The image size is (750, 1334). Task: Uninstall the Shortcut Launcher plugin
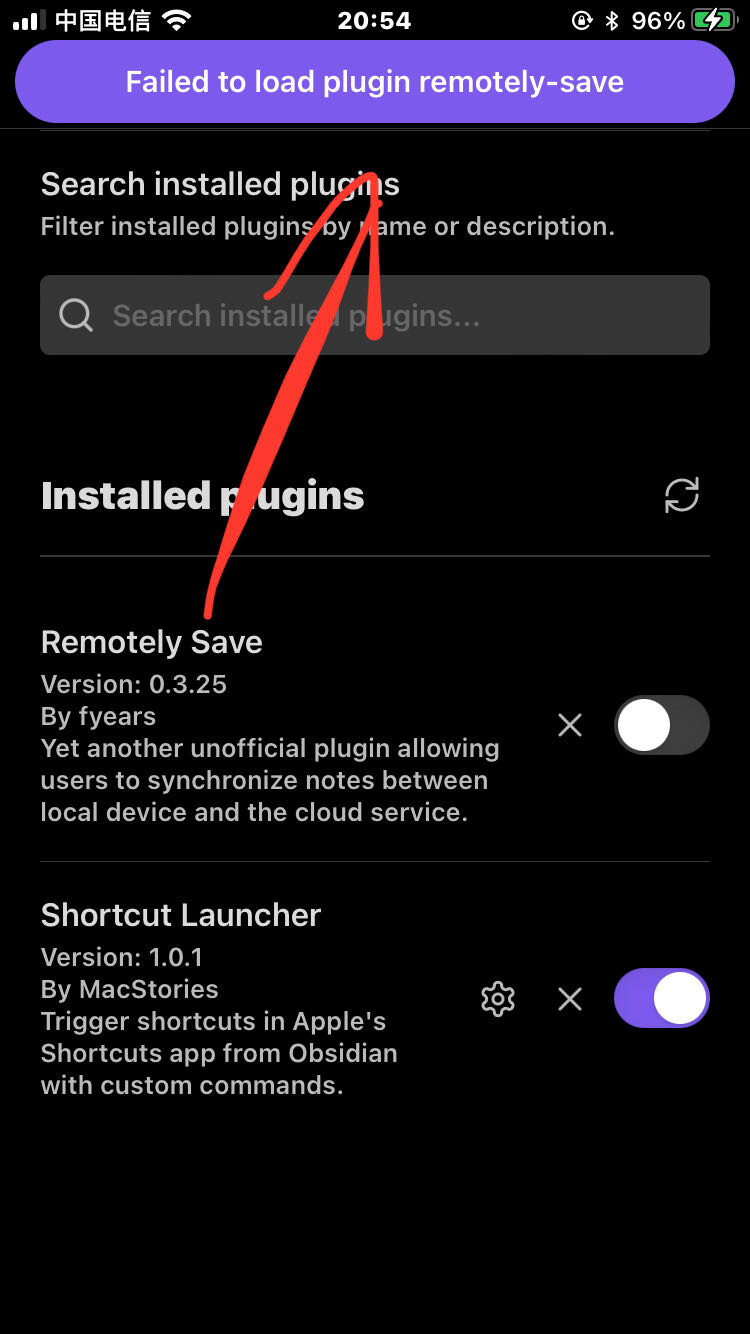coord(570,998)
